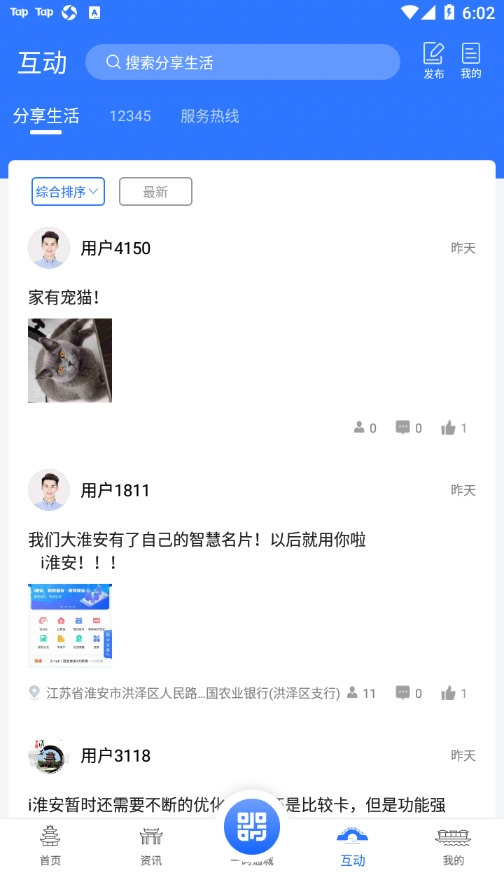
Task: Open 用户3118's profile avatar
Action: click(49, 755)
